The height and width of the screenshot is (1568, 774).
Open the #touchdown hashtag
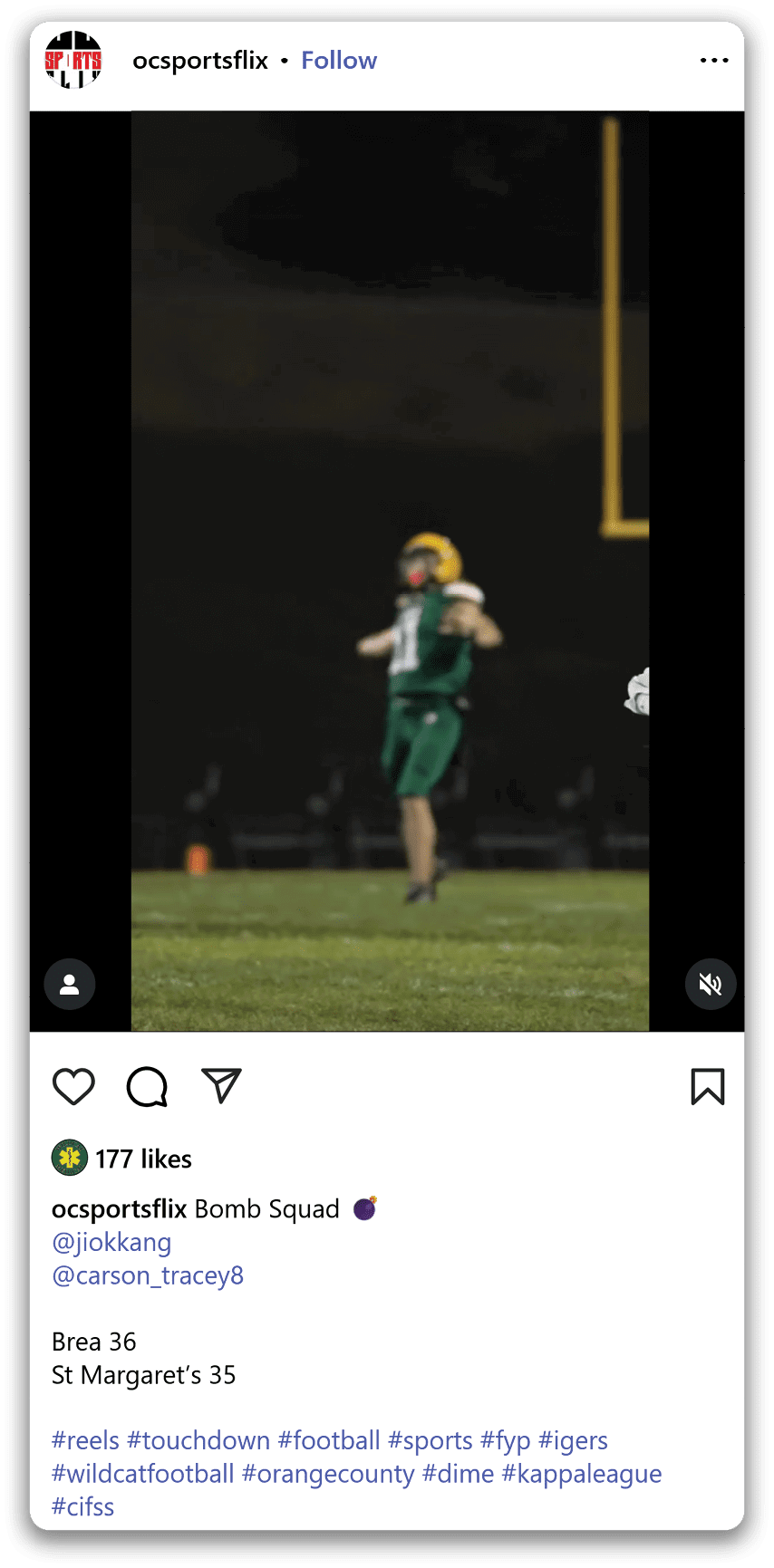click(x=198, y=1440)
